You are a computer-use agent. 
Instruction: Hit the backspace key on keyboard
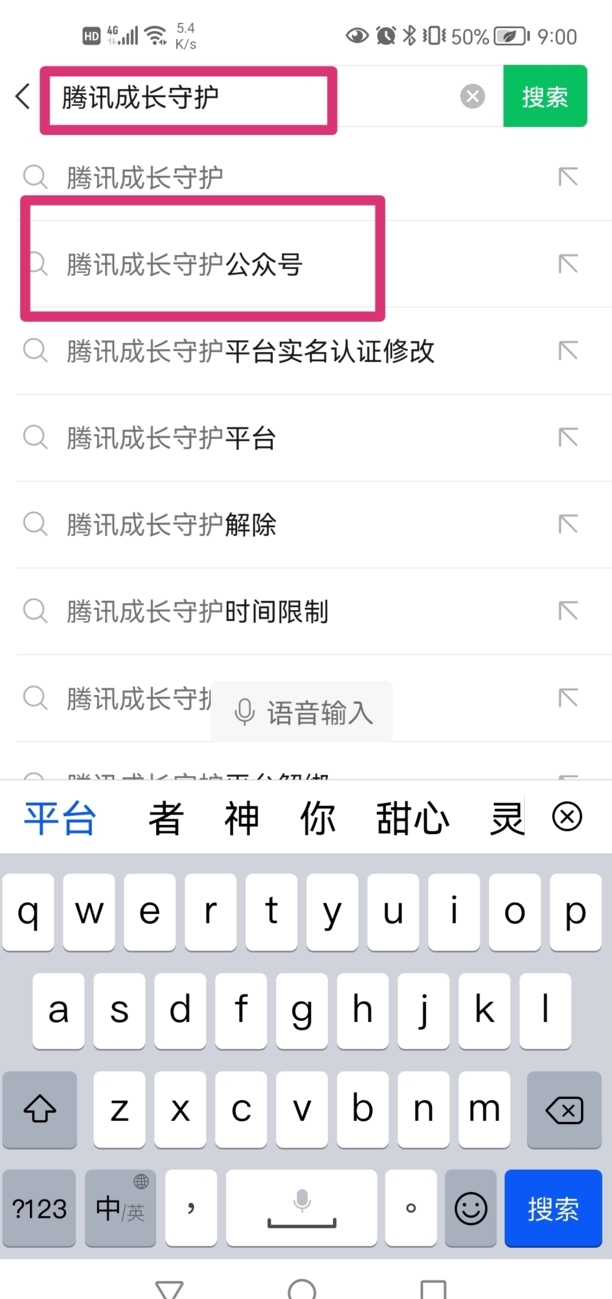[566, 1110]
